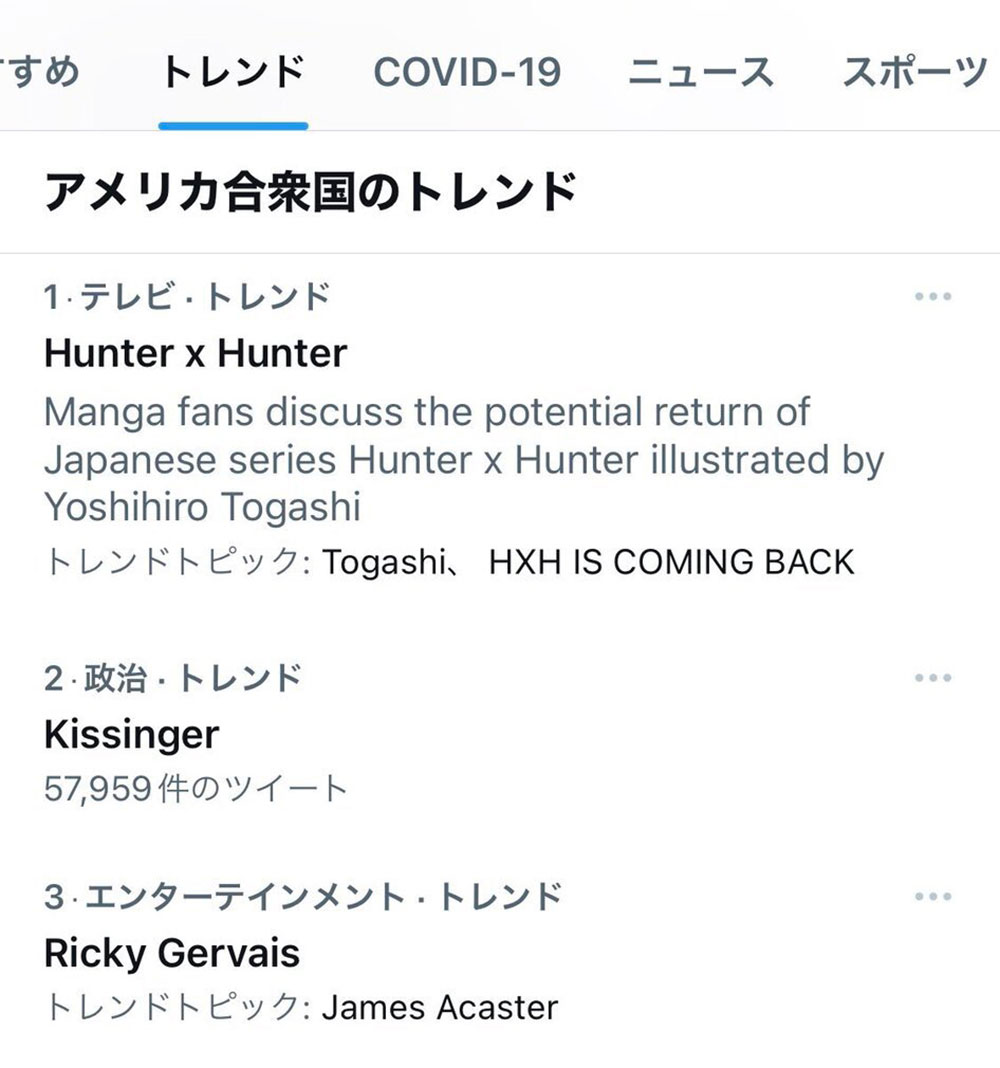Open related topic HXH IS COMING BACK
Image resolution: width=1000 pixels, height=1068 pixels.
point(671,562)
